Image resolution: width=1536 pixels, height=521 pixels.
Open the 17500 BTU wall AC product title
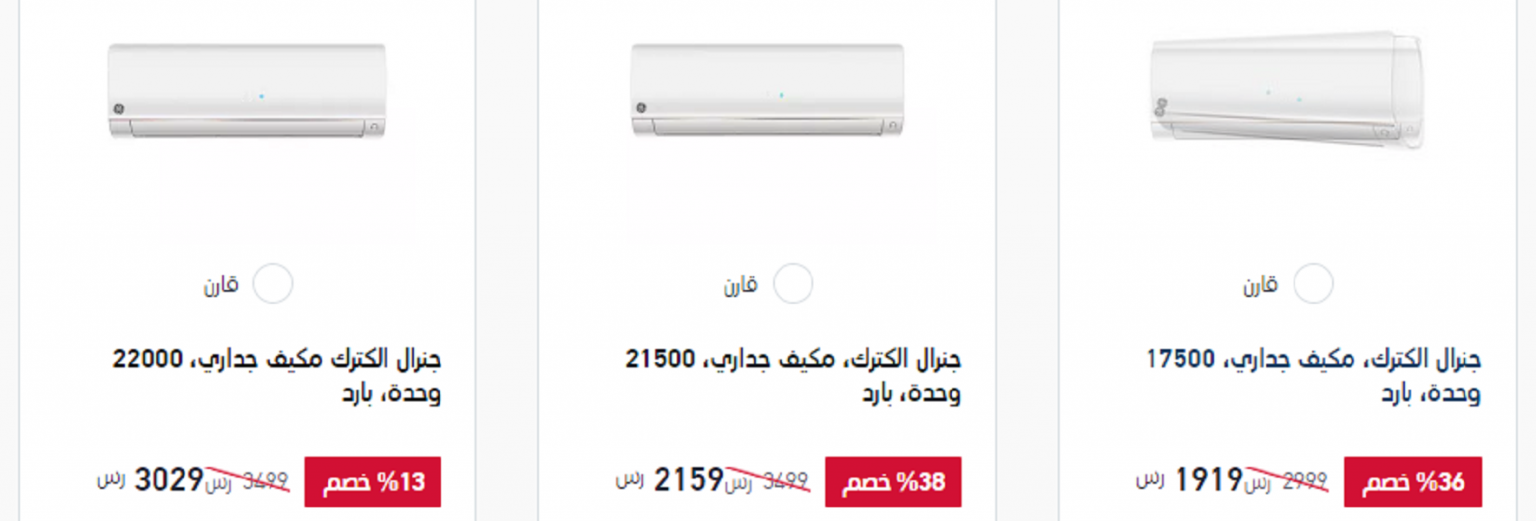1313,375
